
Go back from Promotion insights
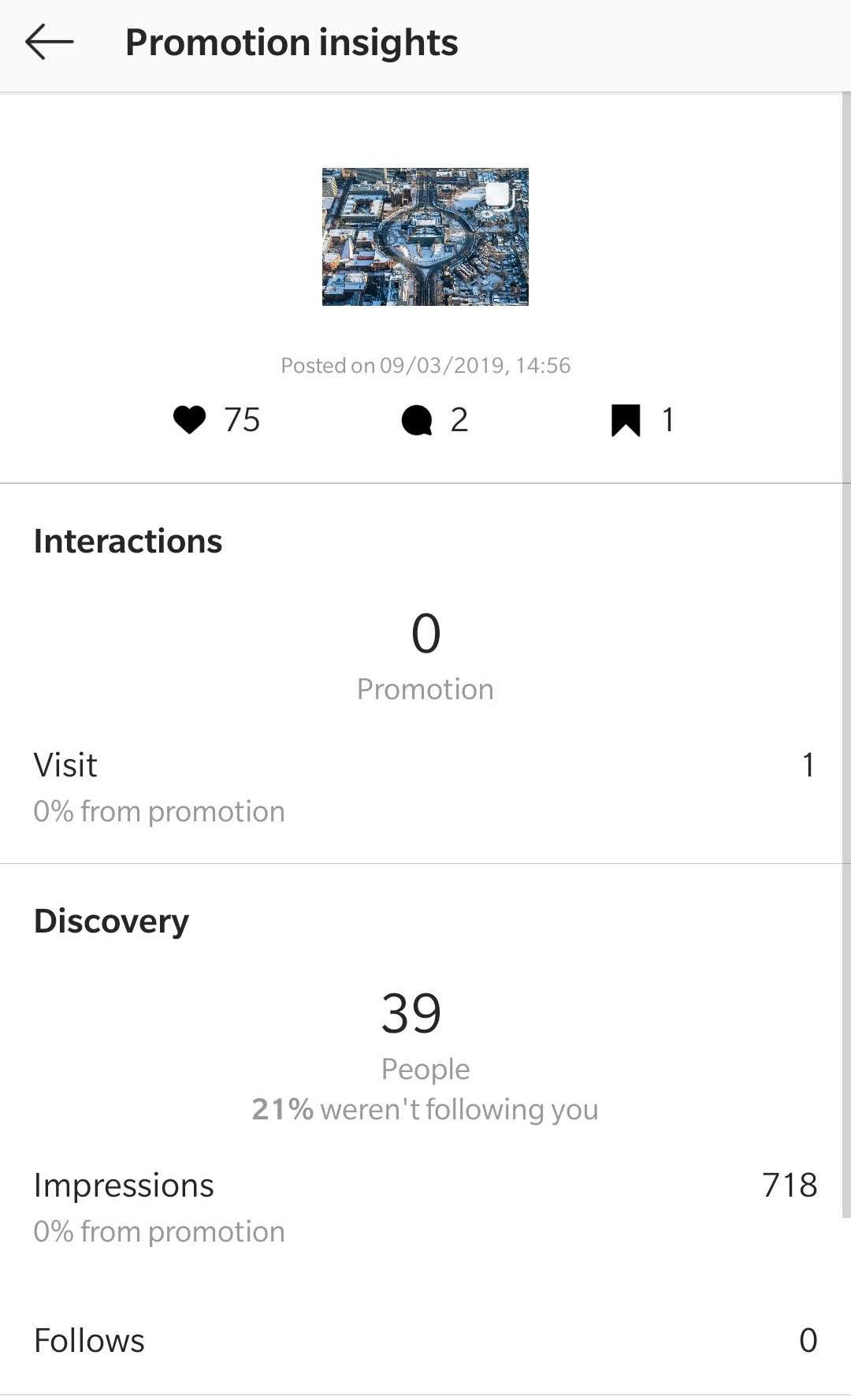tap(49, 43)
